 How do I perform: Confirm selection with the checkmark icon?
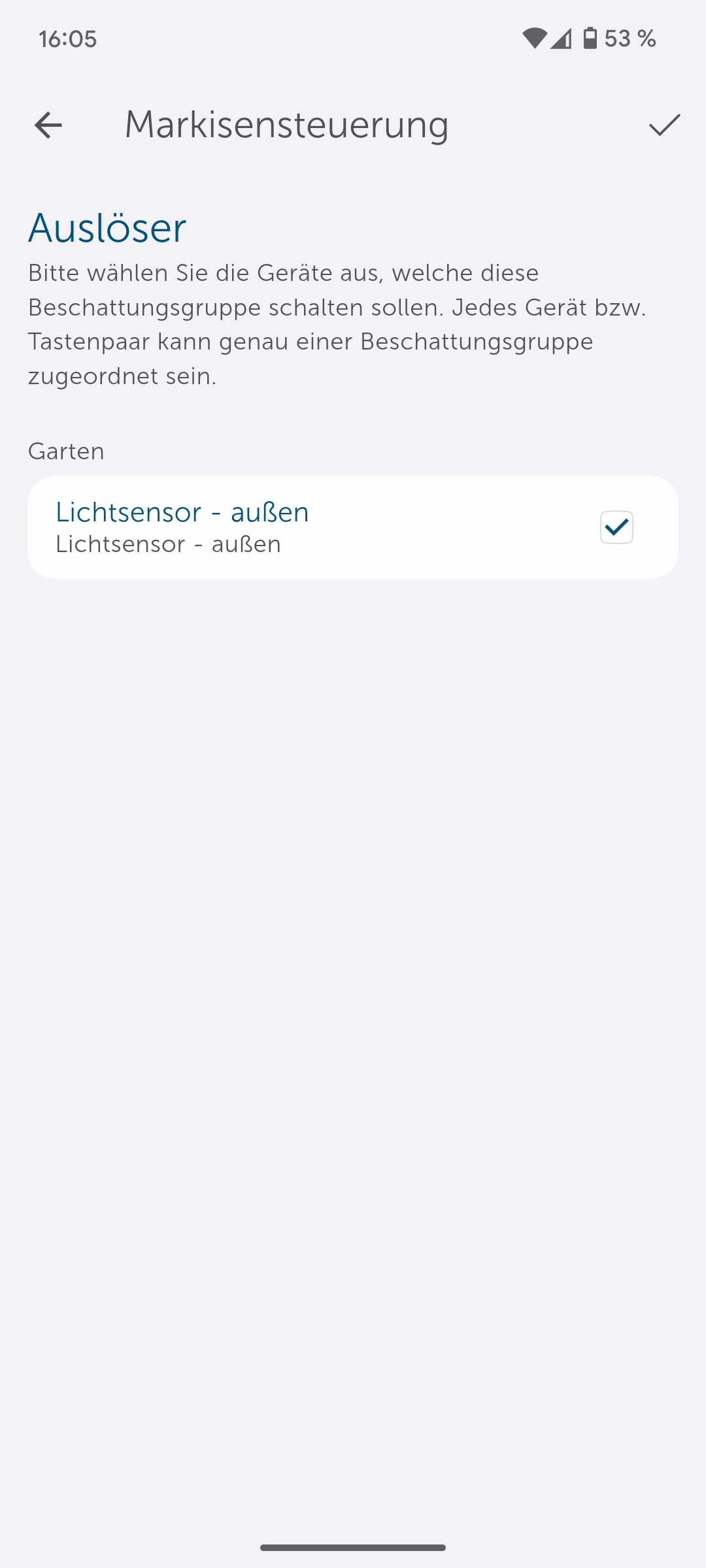(x=664, y=125)
